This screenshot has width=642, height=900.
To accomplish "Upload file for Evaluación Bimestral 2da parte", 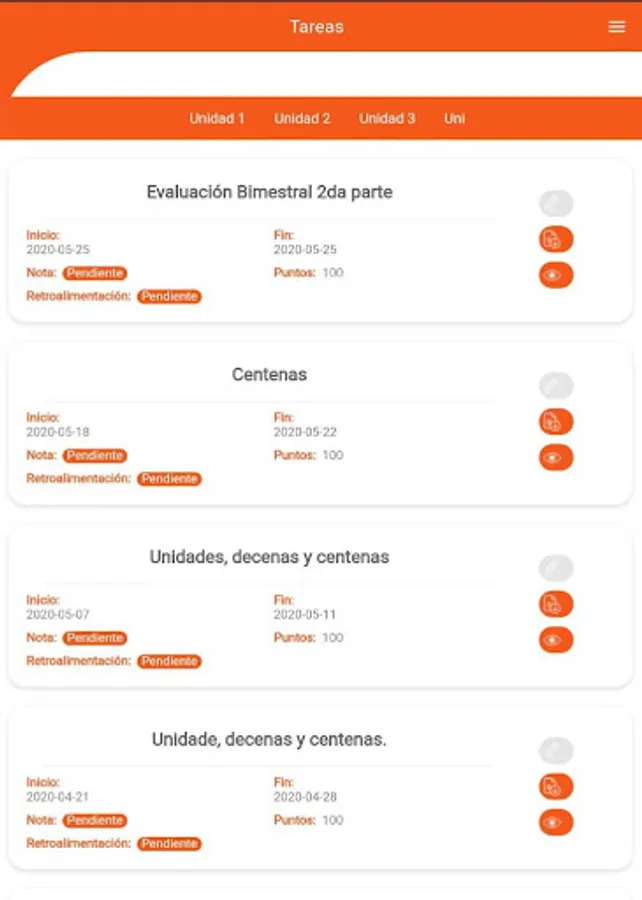I will (x=556, y=239).
